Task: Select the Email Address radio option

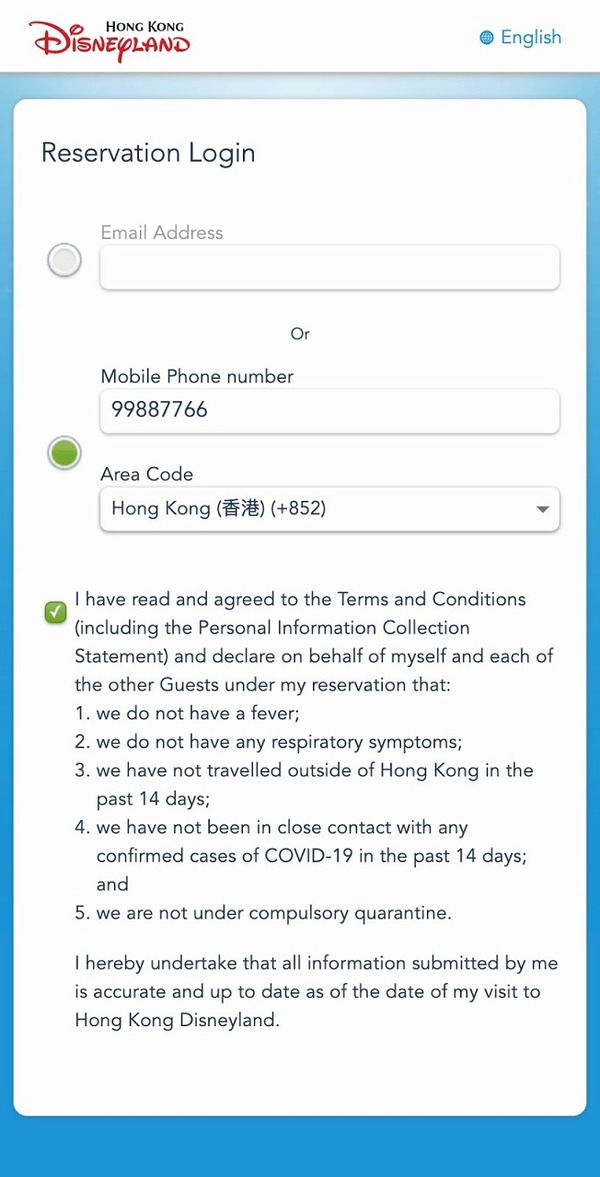Action: (65, 262)
